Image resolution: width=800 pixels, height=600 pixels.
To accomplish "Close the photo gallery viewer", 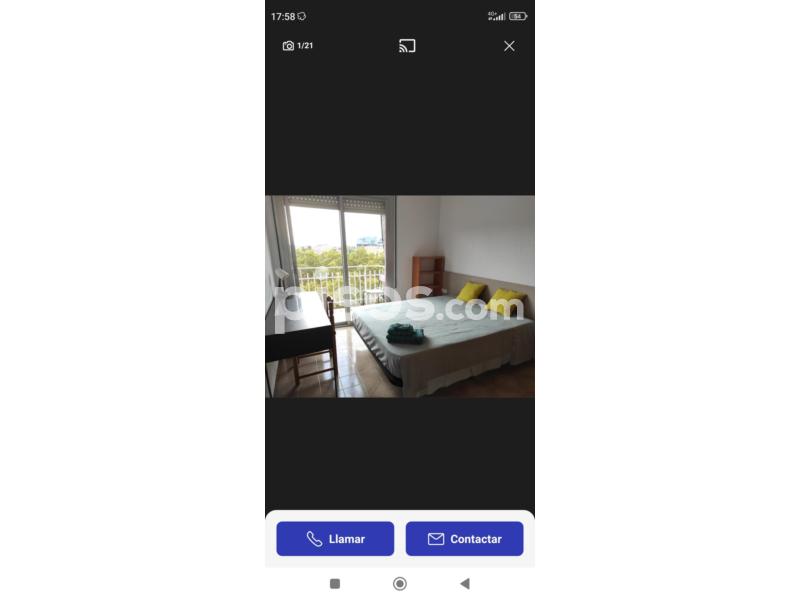I will [x=509, y=46].
